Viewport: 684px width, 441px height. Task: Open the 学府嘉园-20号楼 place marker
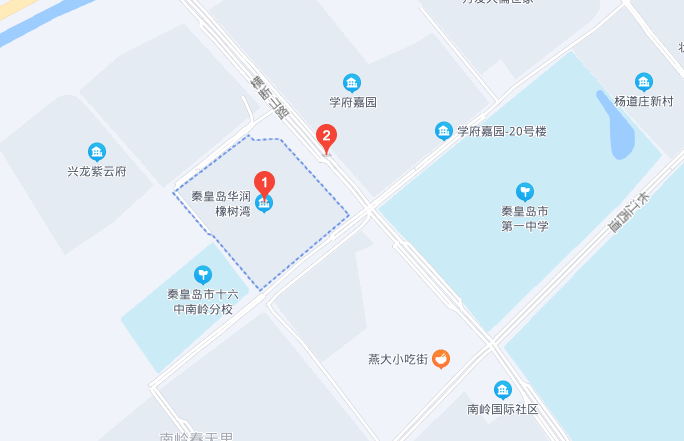click(443, 131)
